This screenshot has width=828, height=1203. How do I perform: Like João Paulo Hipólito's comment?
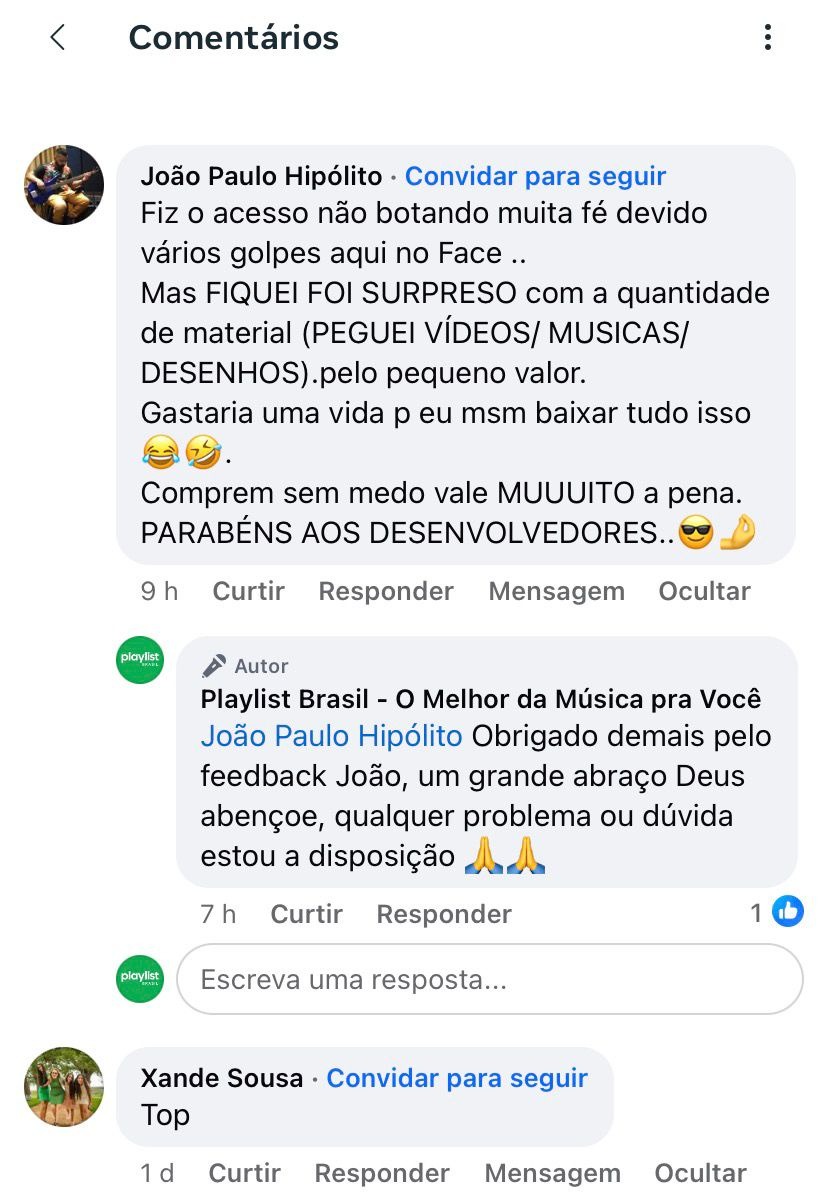pyautogui.click(x=248, y=591)
